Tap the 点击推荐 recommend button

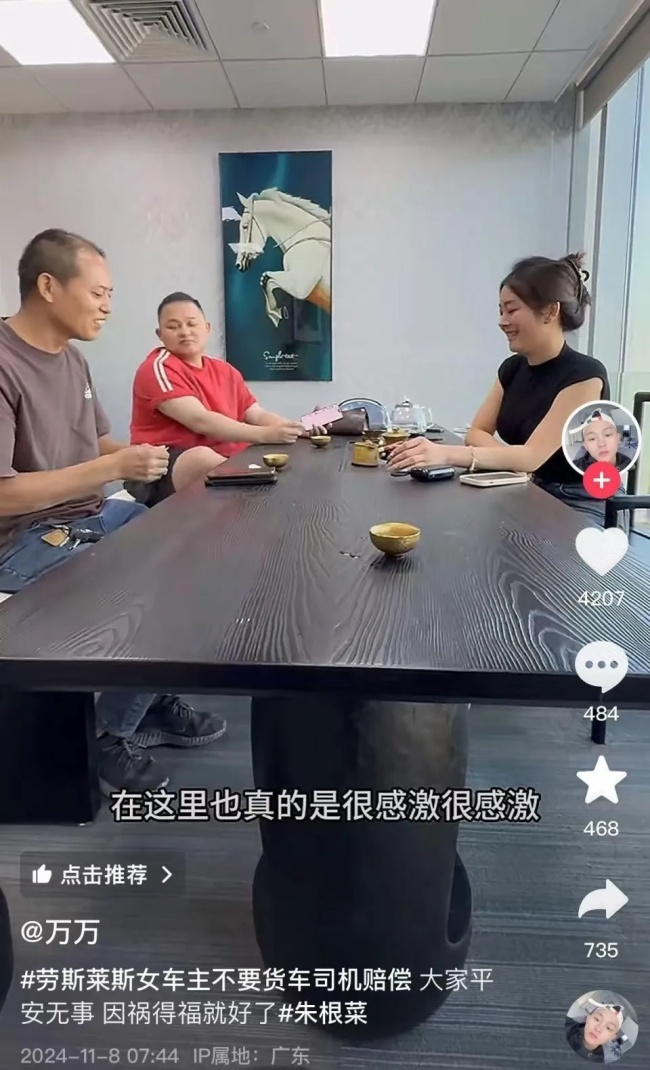click(102, 875)
